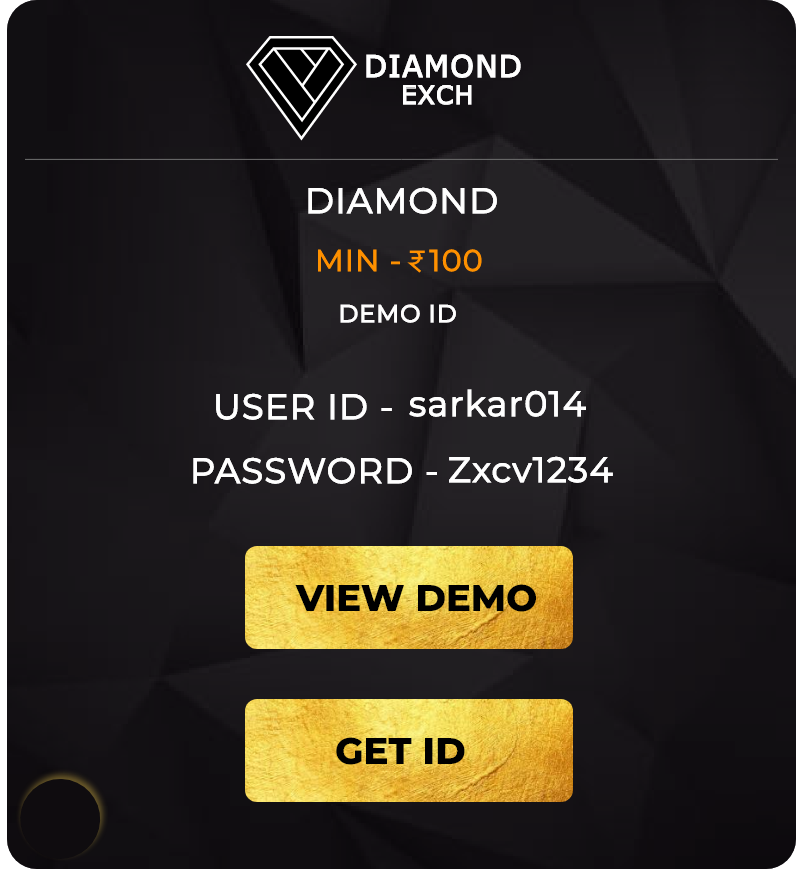Tap the VIEW DEMO button
The height and width of the screenshot is (878, 796).
pos(408,597)
